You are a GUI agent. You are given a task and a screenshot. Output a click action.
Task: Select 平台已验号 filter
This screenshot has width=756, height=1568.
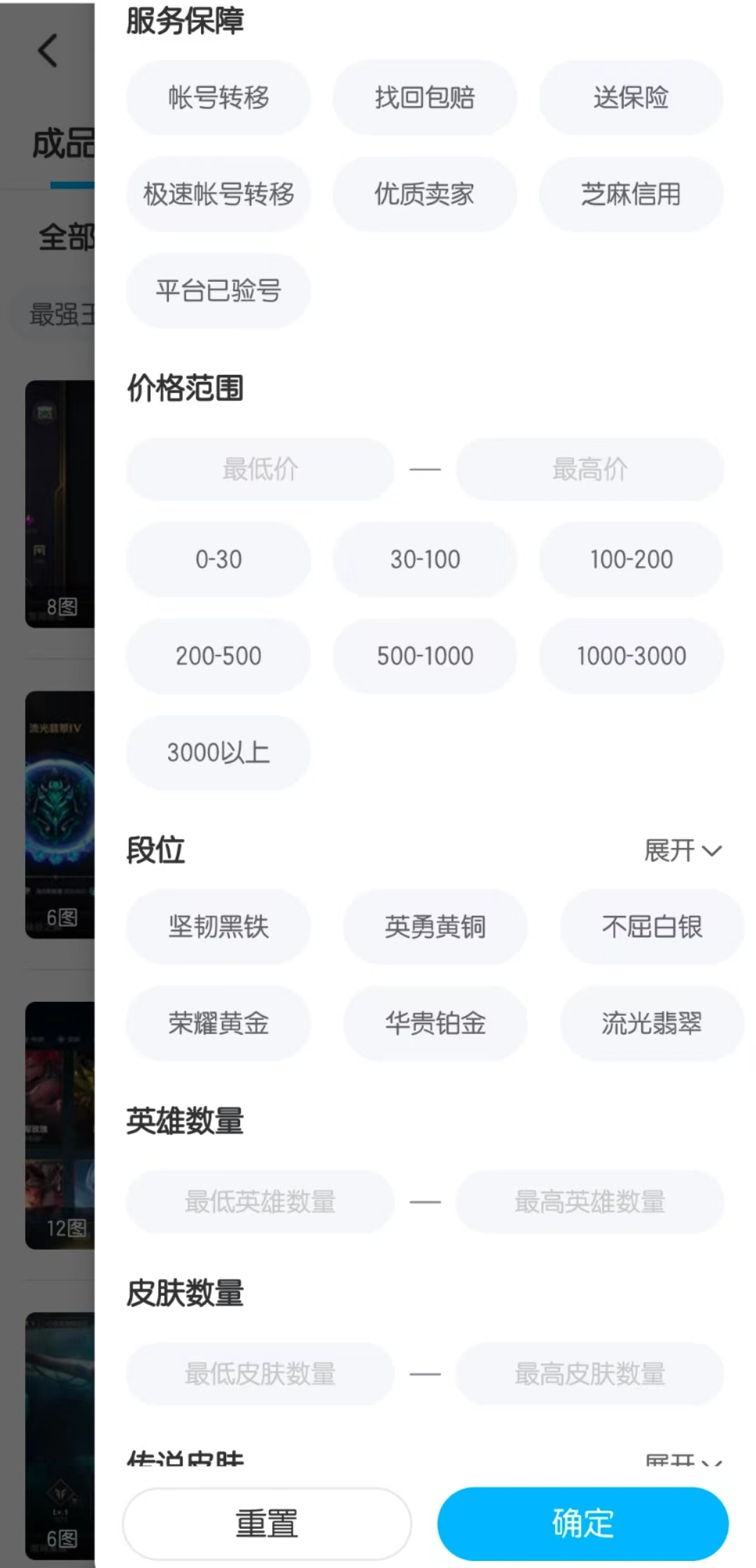[218, 290]
